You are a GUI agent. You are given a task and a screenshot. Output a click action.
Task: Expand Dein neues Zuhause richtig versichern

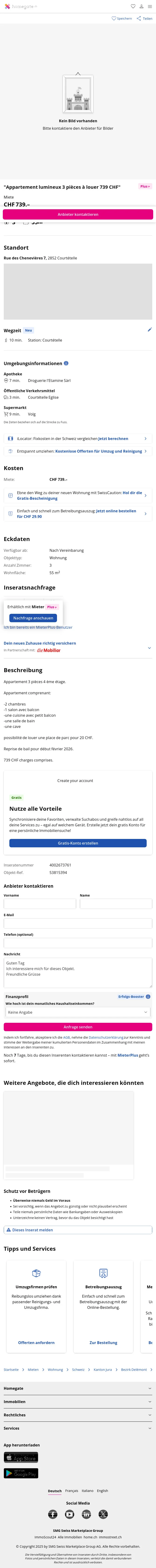point(149,648)
